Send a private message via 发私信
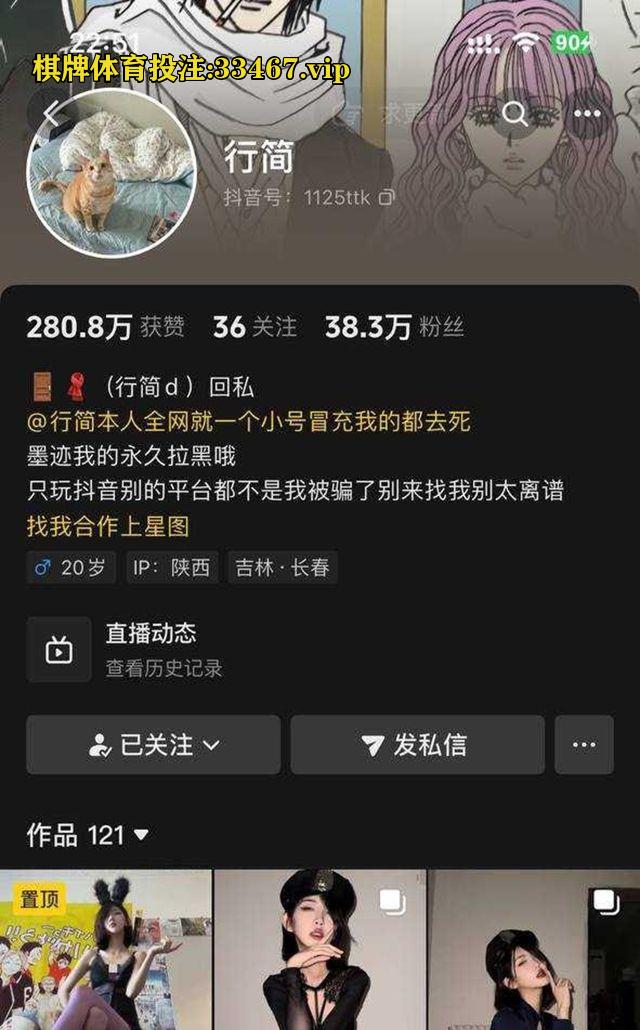 tap(417, 745)
